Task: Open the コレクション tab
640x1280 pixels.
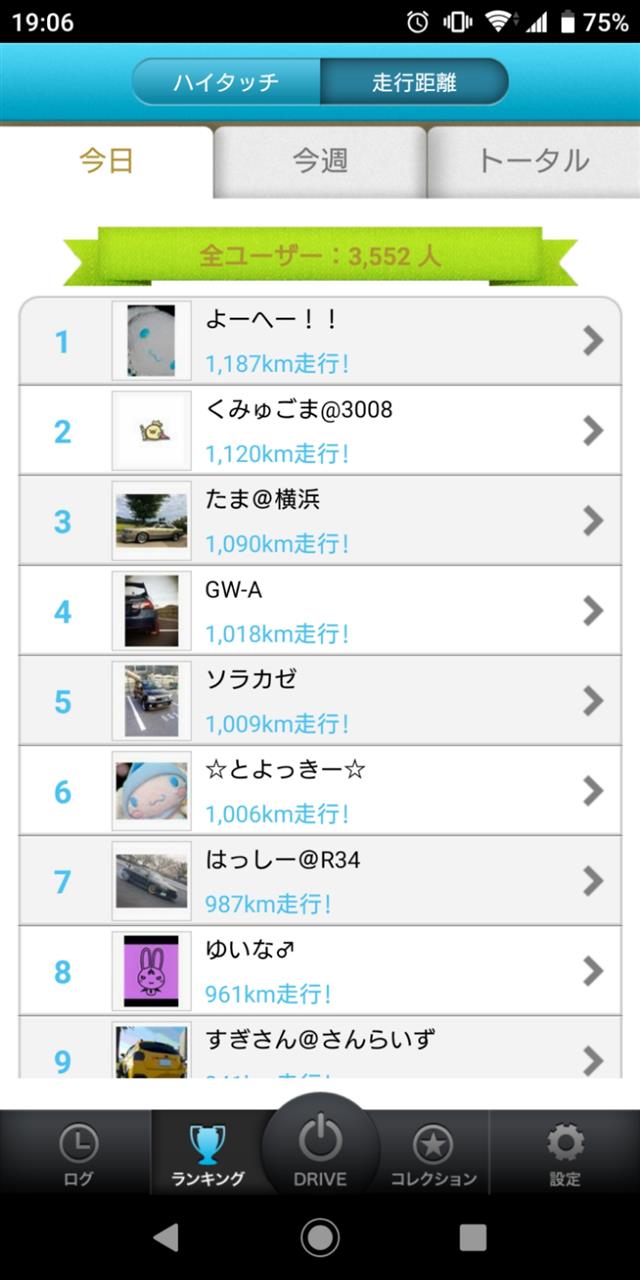Action: 433,1153
